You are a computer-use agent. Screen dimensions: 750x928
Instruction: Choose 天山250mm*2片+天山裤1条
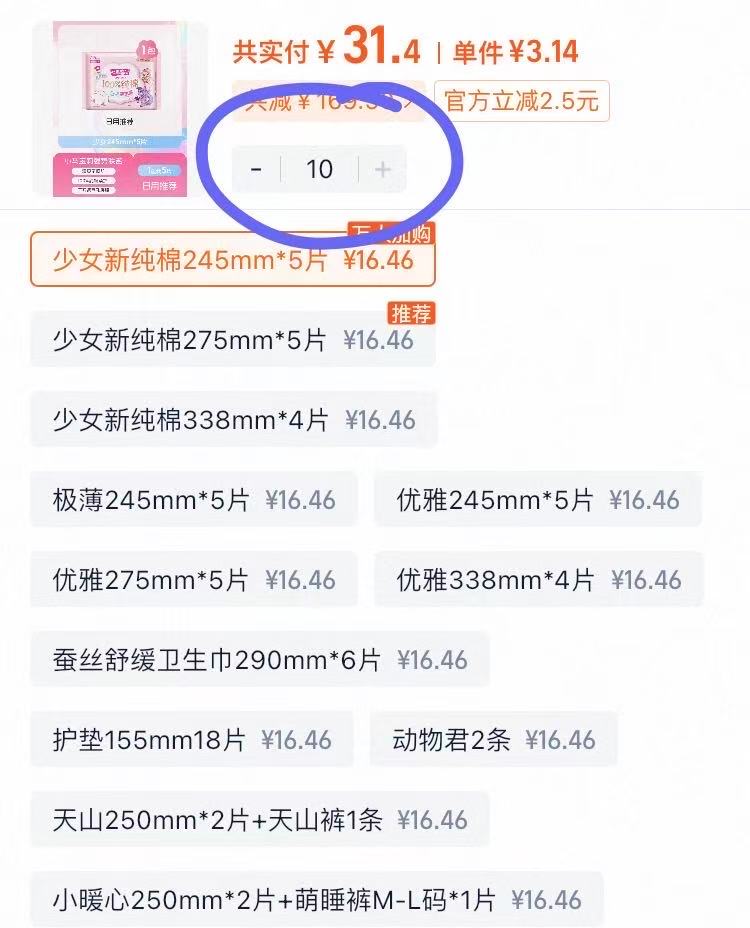tap(259, 820)
